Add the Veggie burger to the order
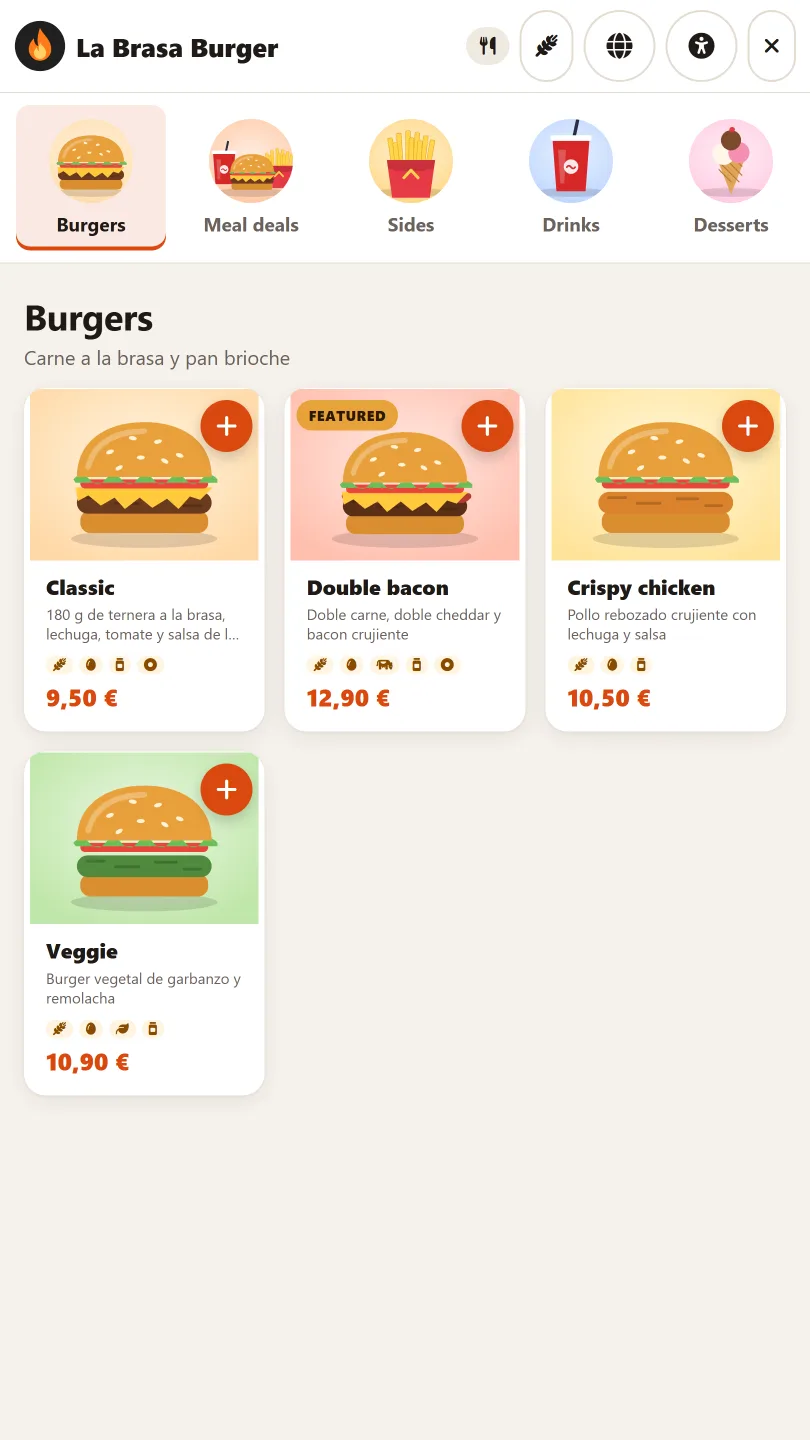The image size is (810, 1440). click(x=227, y=790)
